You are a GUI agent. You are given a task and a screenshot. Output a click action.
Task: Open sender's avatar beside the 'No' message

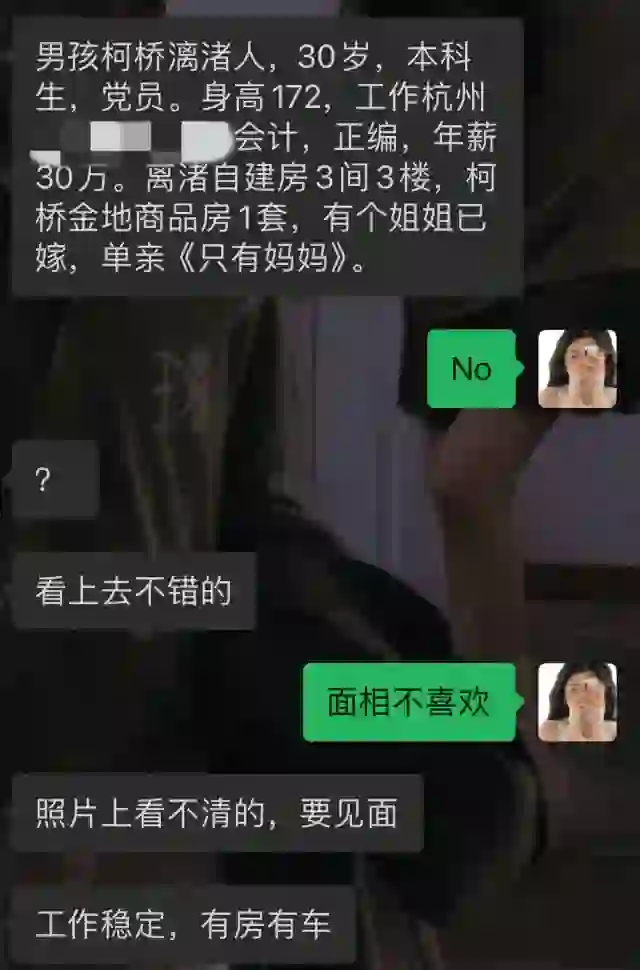click(x=577, y=369)
